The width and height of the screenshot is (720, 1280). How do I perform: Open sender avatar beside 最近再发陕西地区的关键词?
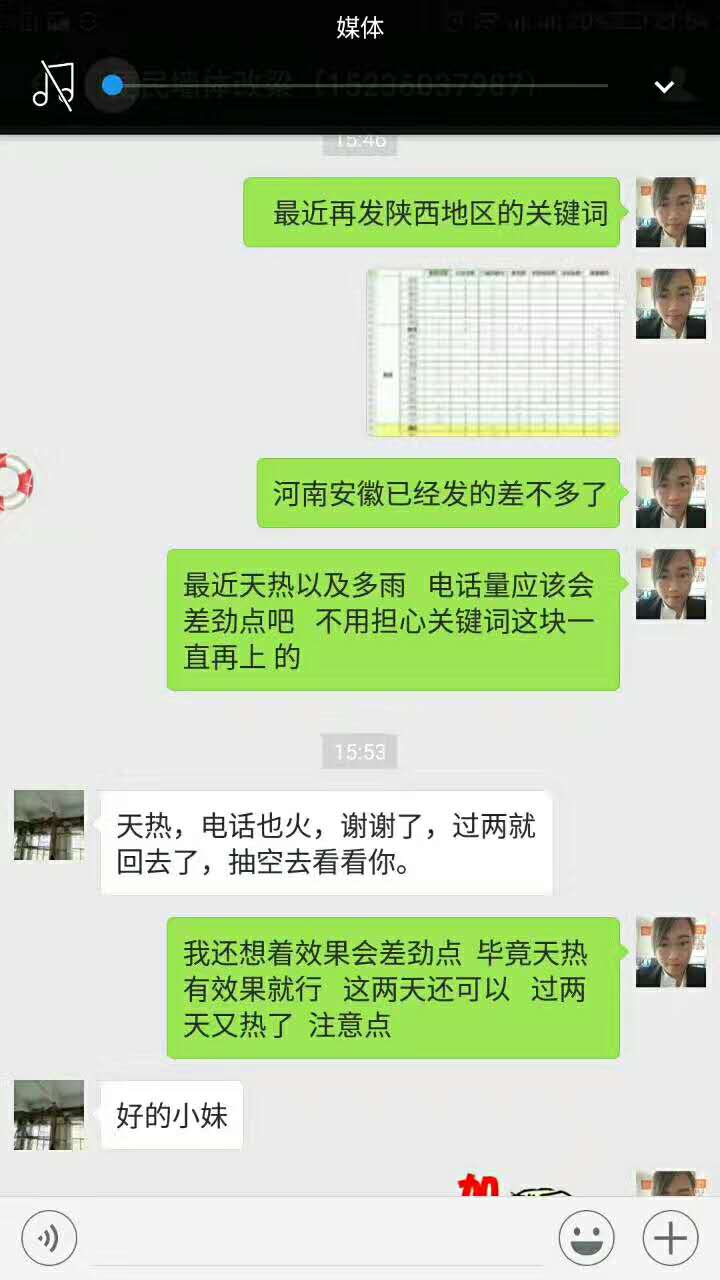671,212
